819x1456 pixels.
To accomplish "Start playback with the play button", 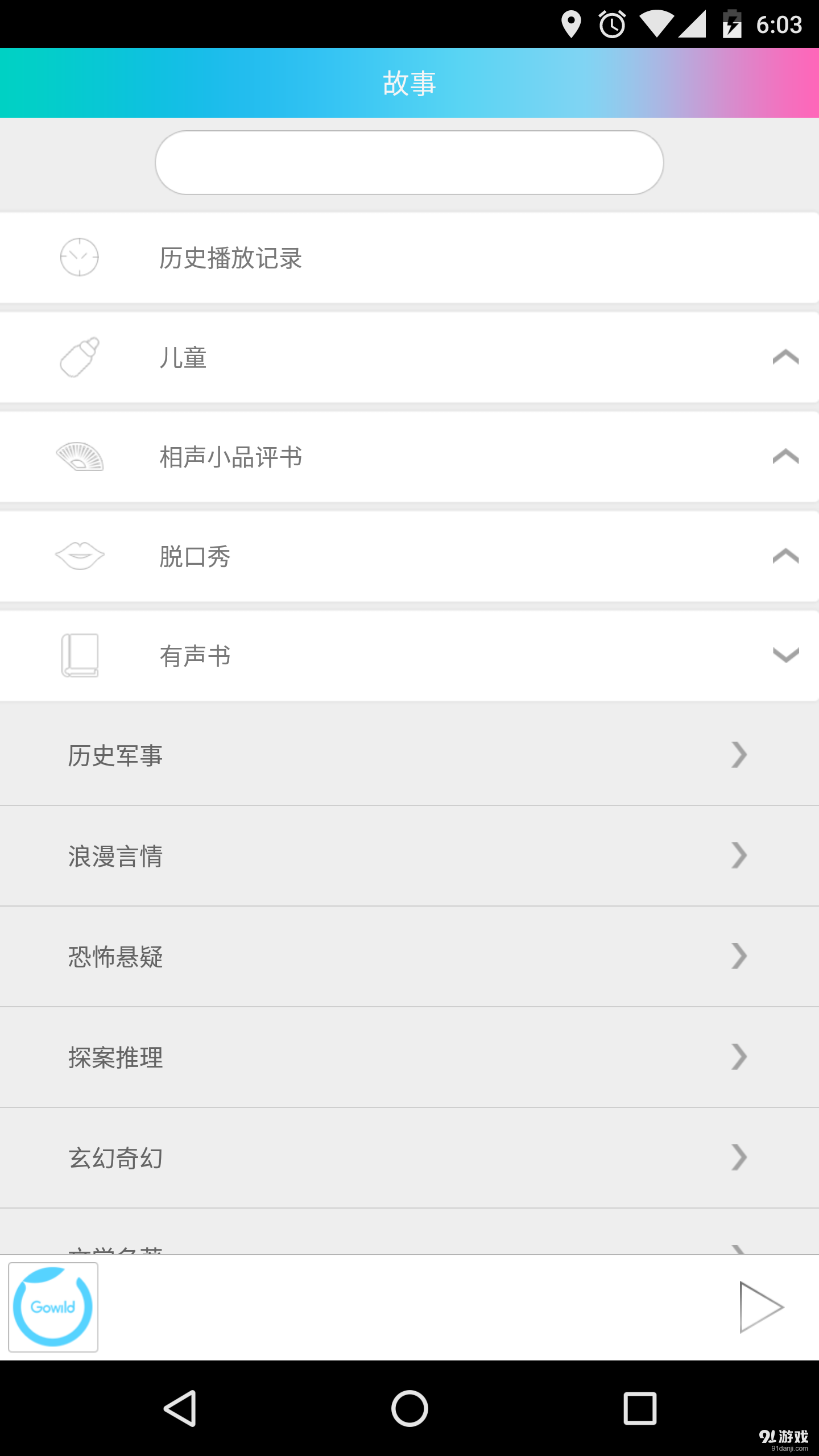I will tap(761, 1307).
